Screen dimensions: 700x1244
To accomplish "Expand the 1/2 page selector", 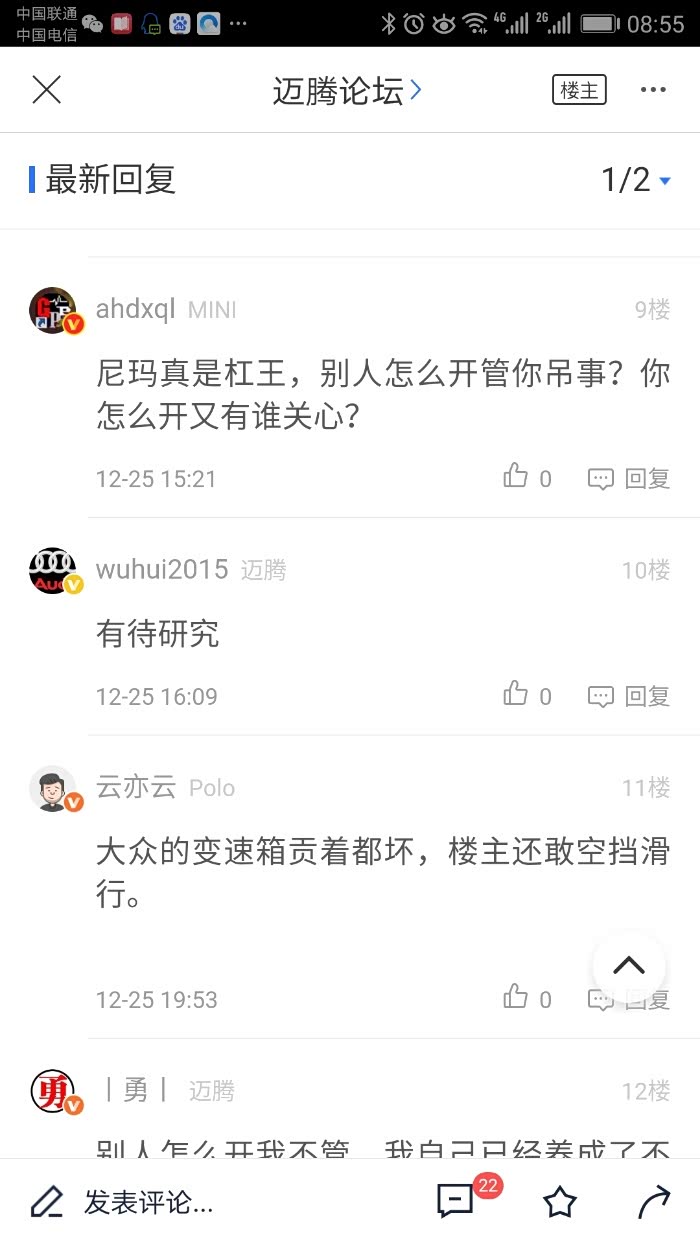I will 636,180.
